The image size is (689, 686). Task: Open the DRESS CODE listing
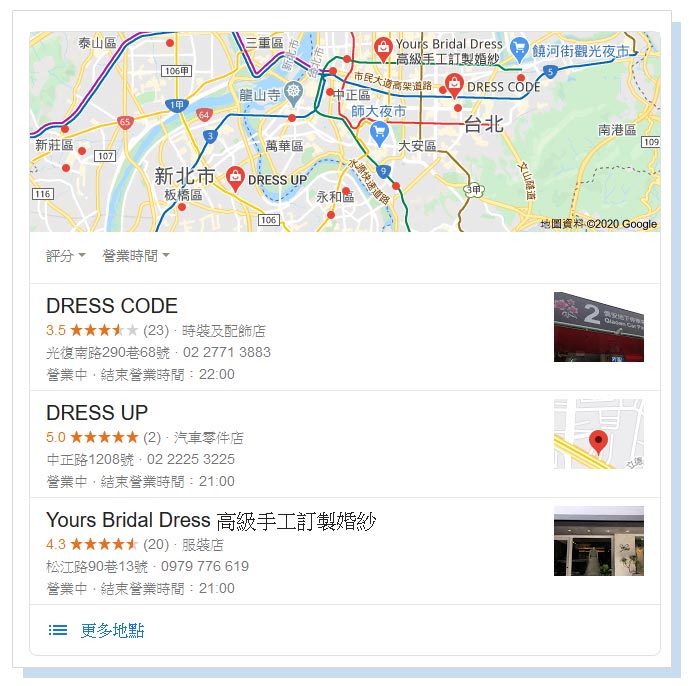point(112,306)
